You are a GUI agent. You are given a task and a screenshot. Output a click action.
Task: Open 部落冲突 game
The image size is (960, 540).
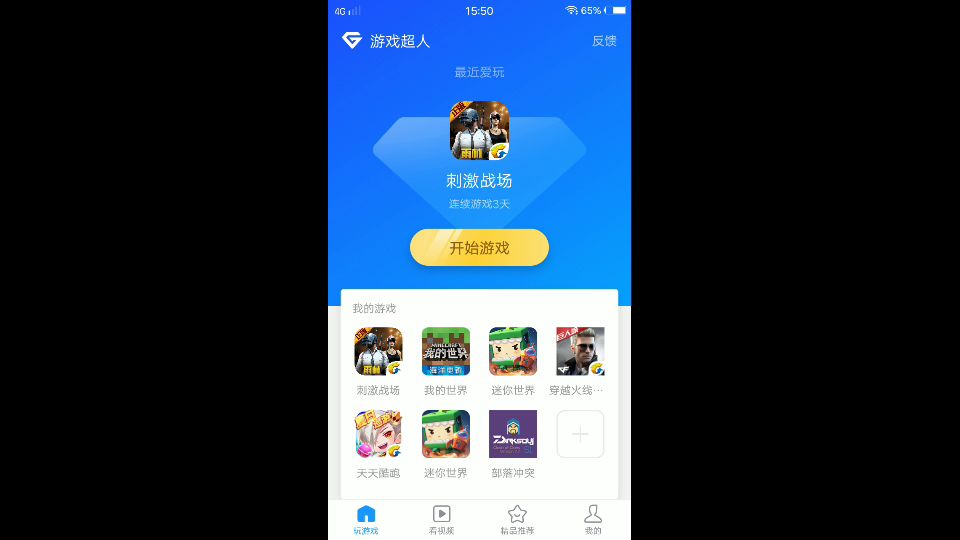click(x=513, y=434)
